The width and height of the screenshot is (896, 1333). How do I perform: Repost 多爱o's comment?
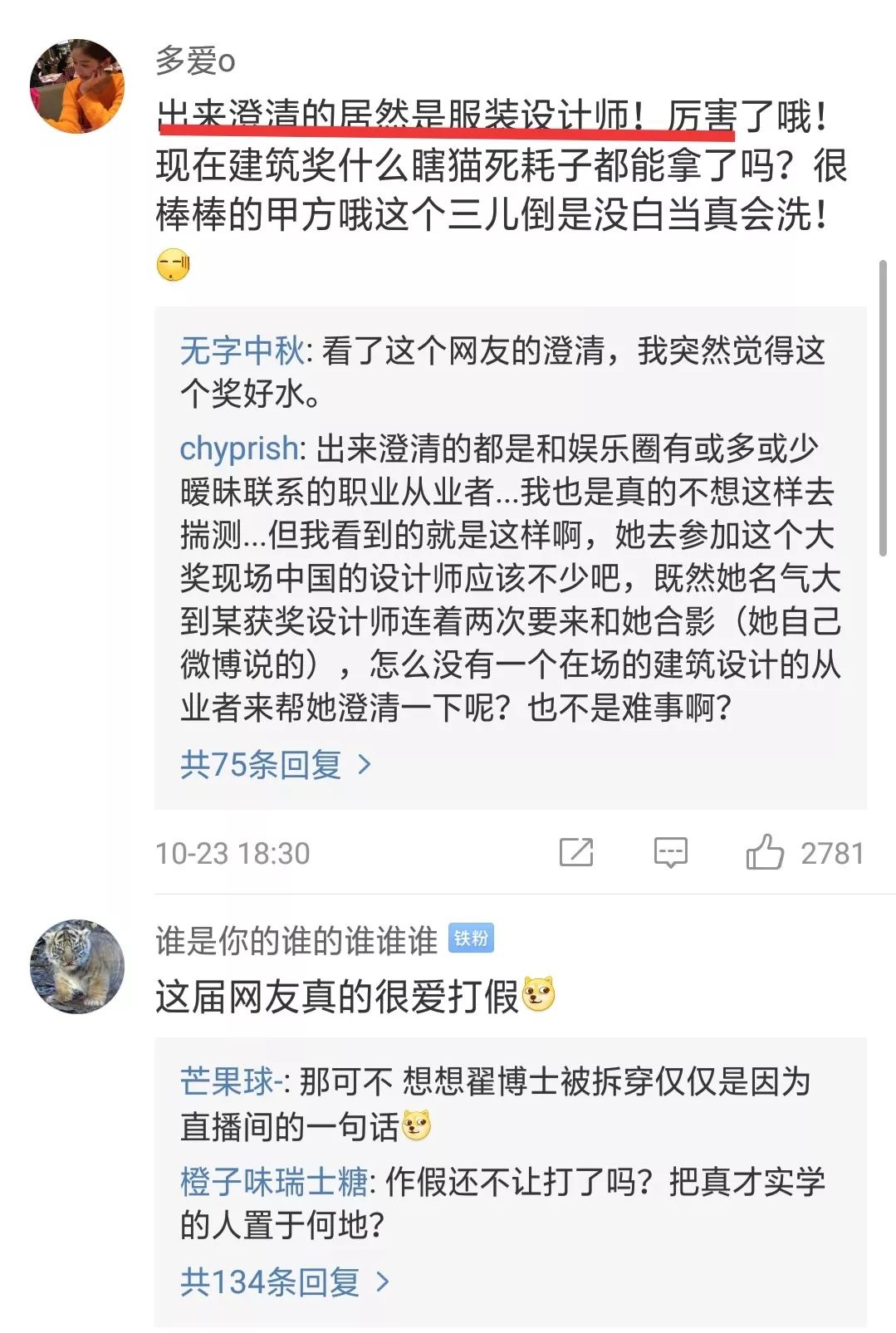[x=575, y=852]
